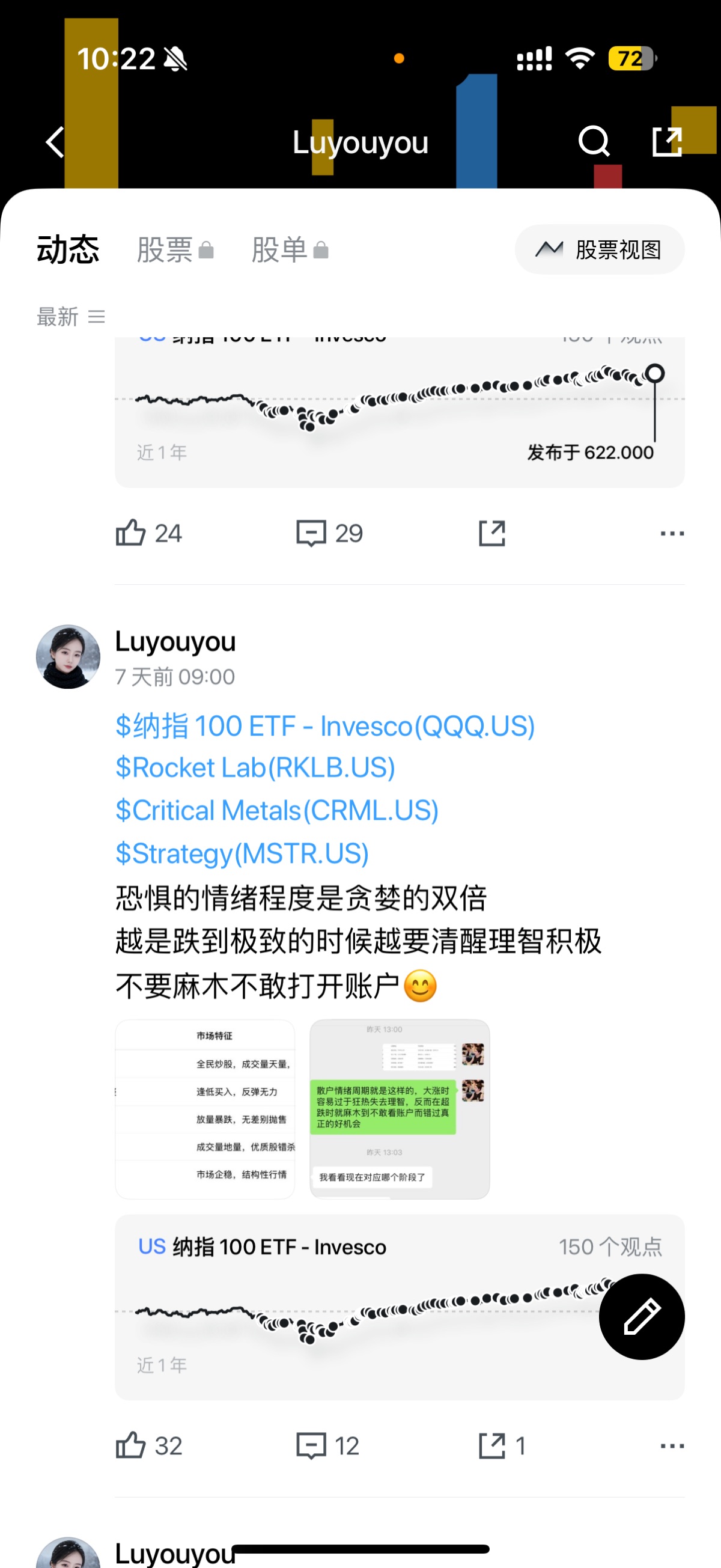Open the $纳指 100 ETF - Invesco(QQQ.US) link
721x1568 pixels.
[x=325, y=726]
